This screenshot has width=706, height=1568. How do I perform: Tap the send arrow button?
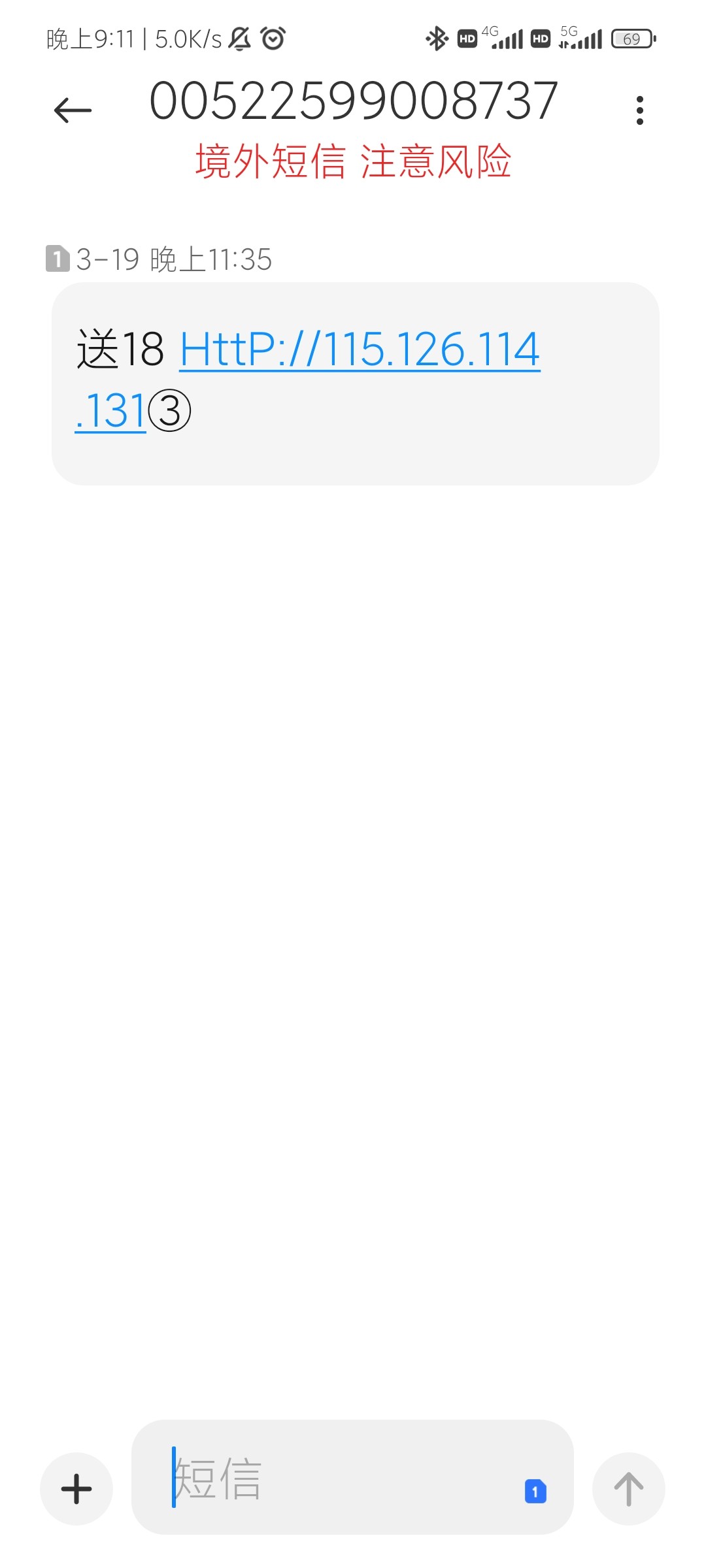tap(628, 1488)
